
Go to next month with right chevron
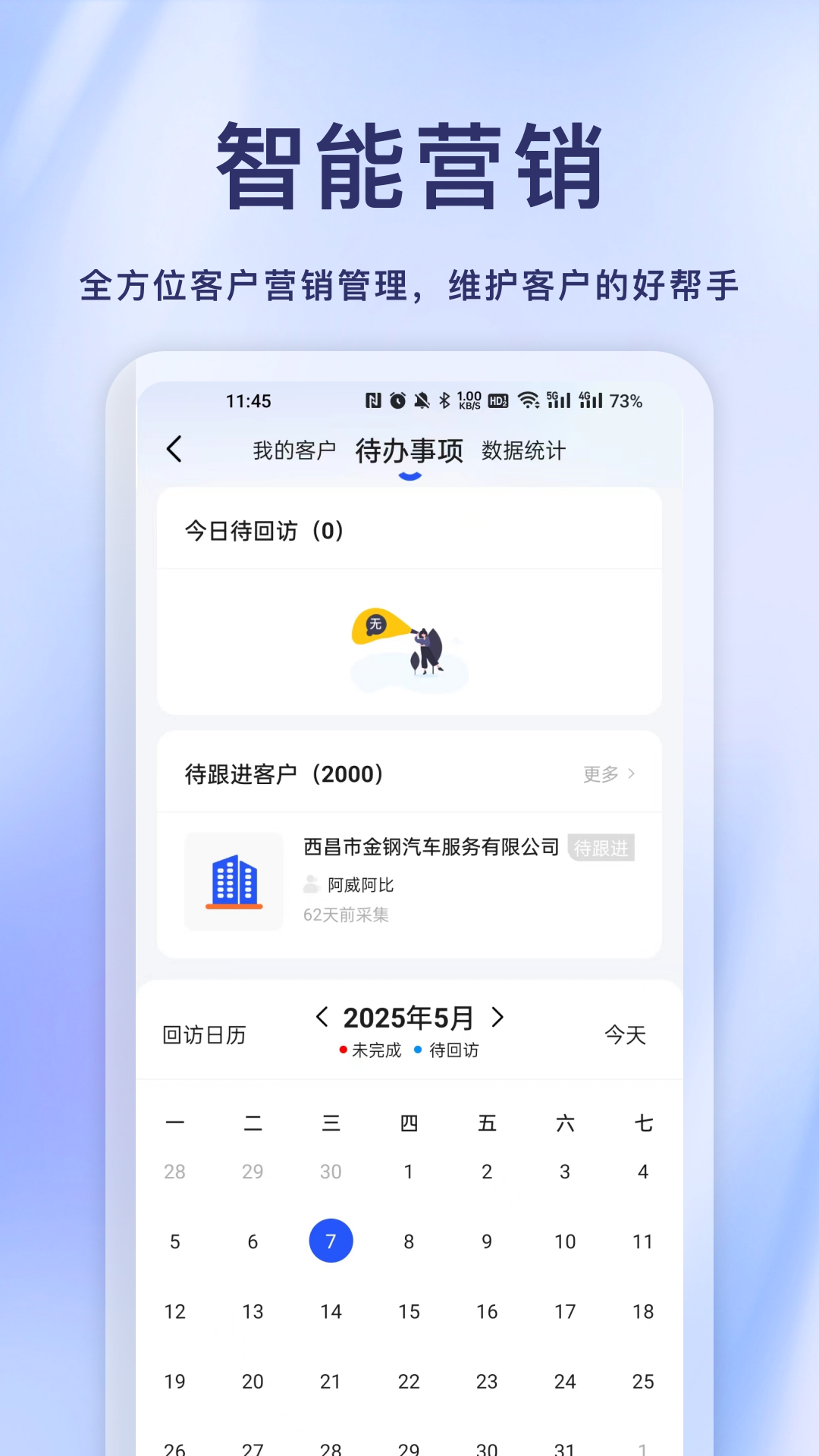pos(498,1018)
